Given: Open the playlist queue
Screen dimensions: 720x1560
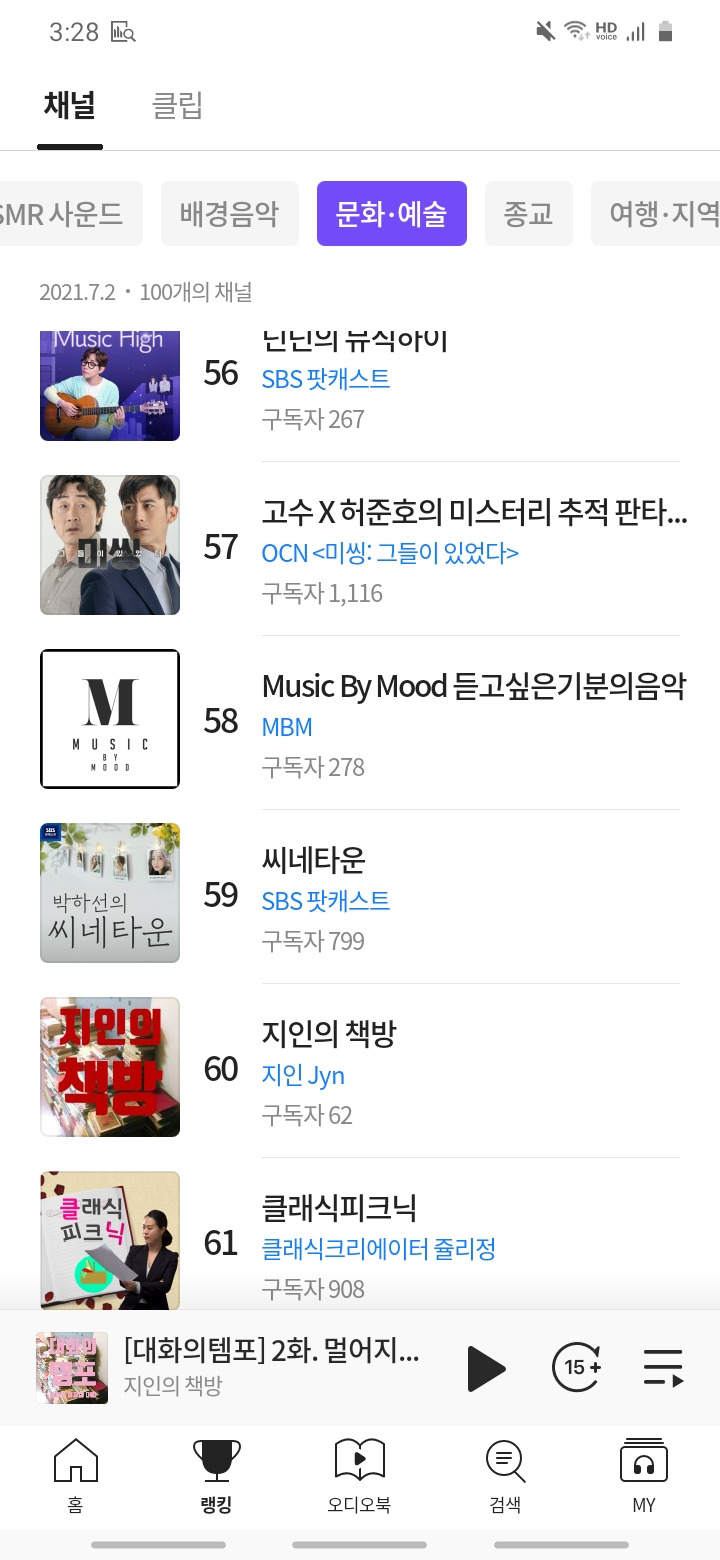Looking at the screenshot, I should (662, 1368).
